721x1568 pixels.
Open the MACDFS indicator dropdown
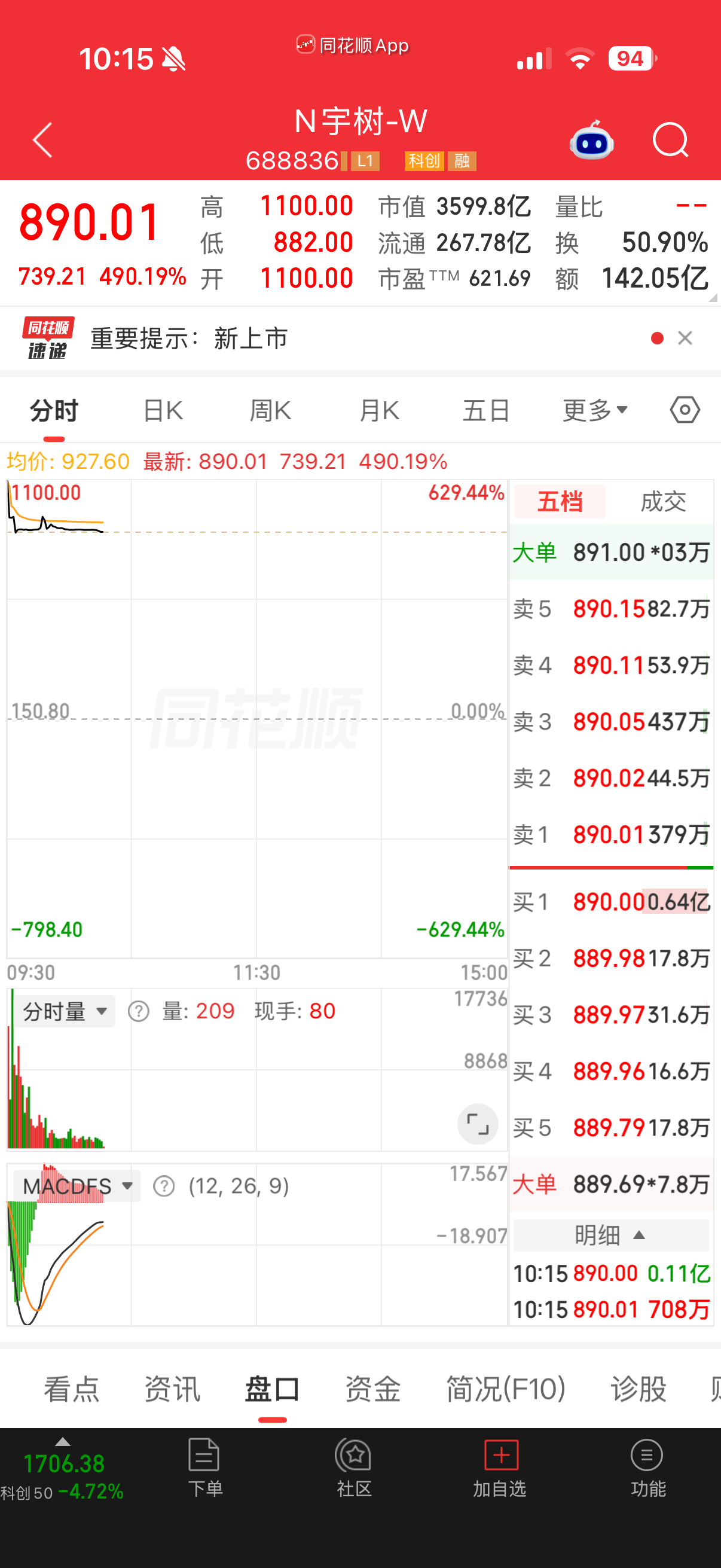click(77, 1186)
